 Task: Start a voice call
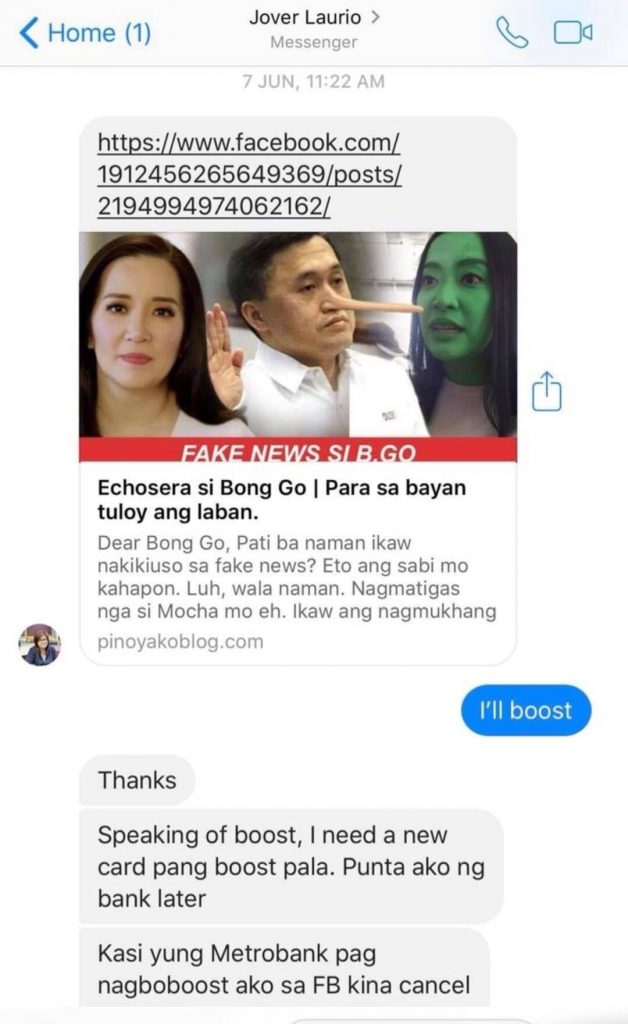pyautogui.click(x=512, y=33)
